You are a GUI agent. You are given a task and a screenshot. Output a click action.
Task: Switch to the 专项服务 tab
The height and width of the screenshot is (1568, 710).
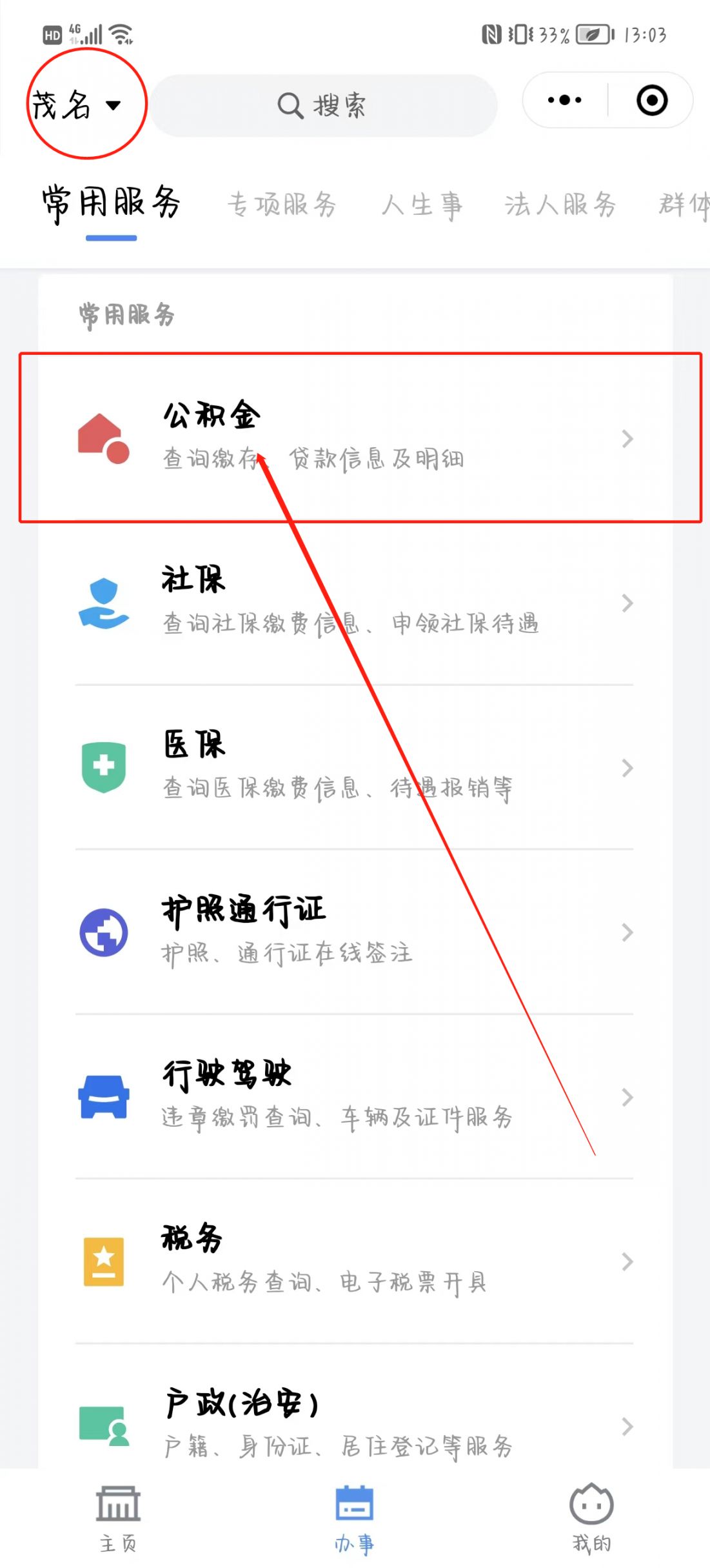pyautogui.click(x=282, y=205)
